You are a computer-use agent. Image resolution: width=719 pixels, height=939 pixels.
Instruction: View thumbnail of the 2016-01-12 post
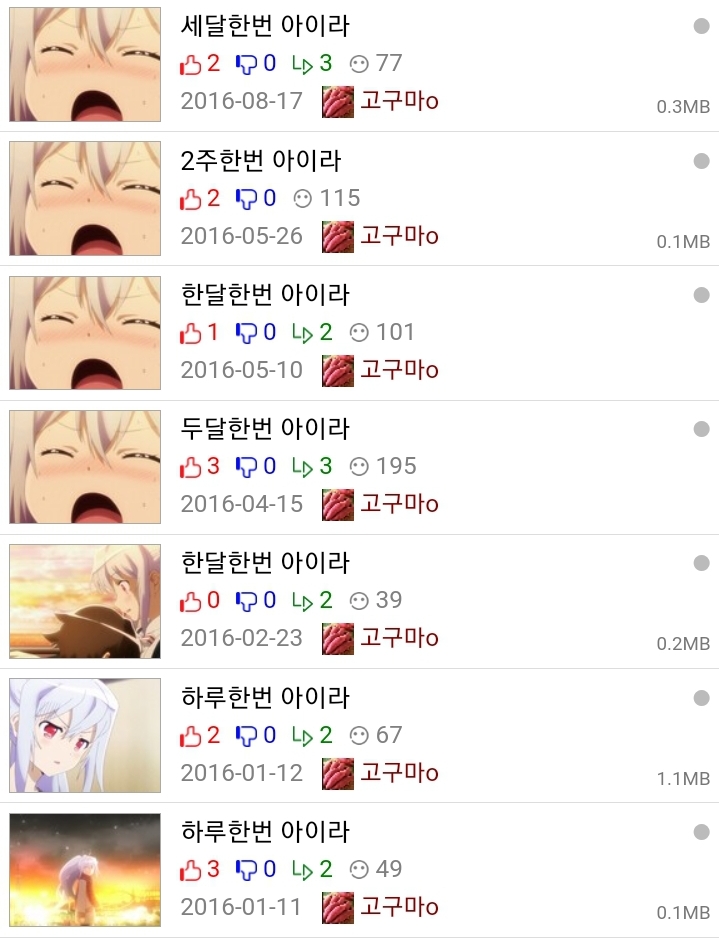[85, 735]
